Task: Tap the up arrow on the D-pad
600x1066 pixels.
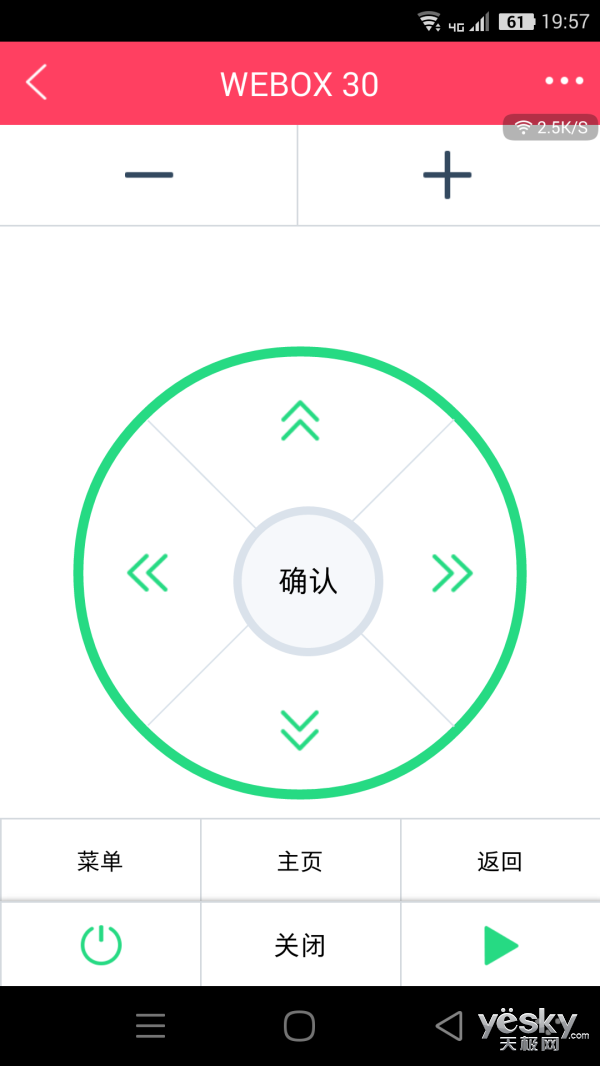Action: click(300, 421)
